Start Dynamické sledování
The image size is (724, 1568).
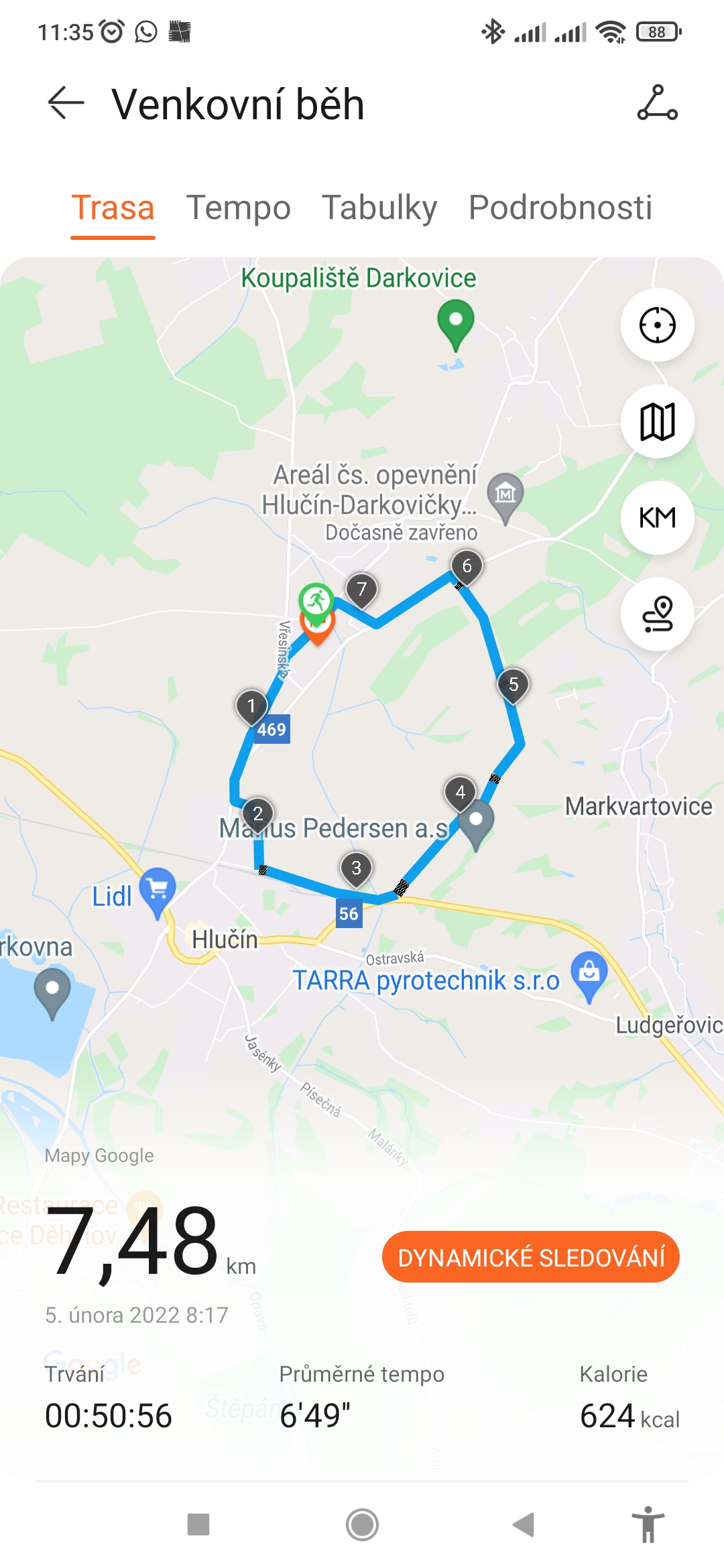[x=531, y=1257]
